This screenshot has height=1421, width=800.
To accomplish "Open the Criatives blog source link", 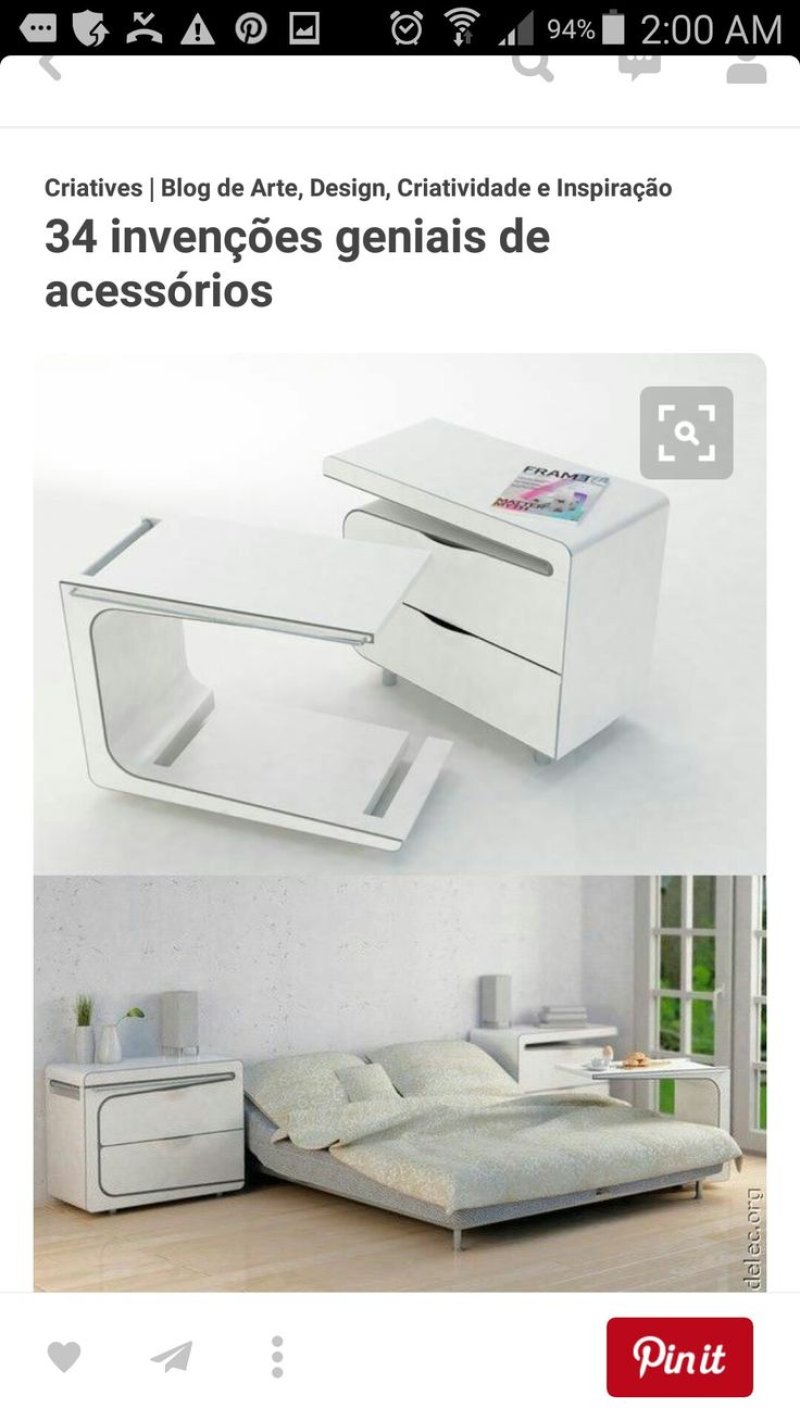I will pyautogui.click(x=358, y=188).
